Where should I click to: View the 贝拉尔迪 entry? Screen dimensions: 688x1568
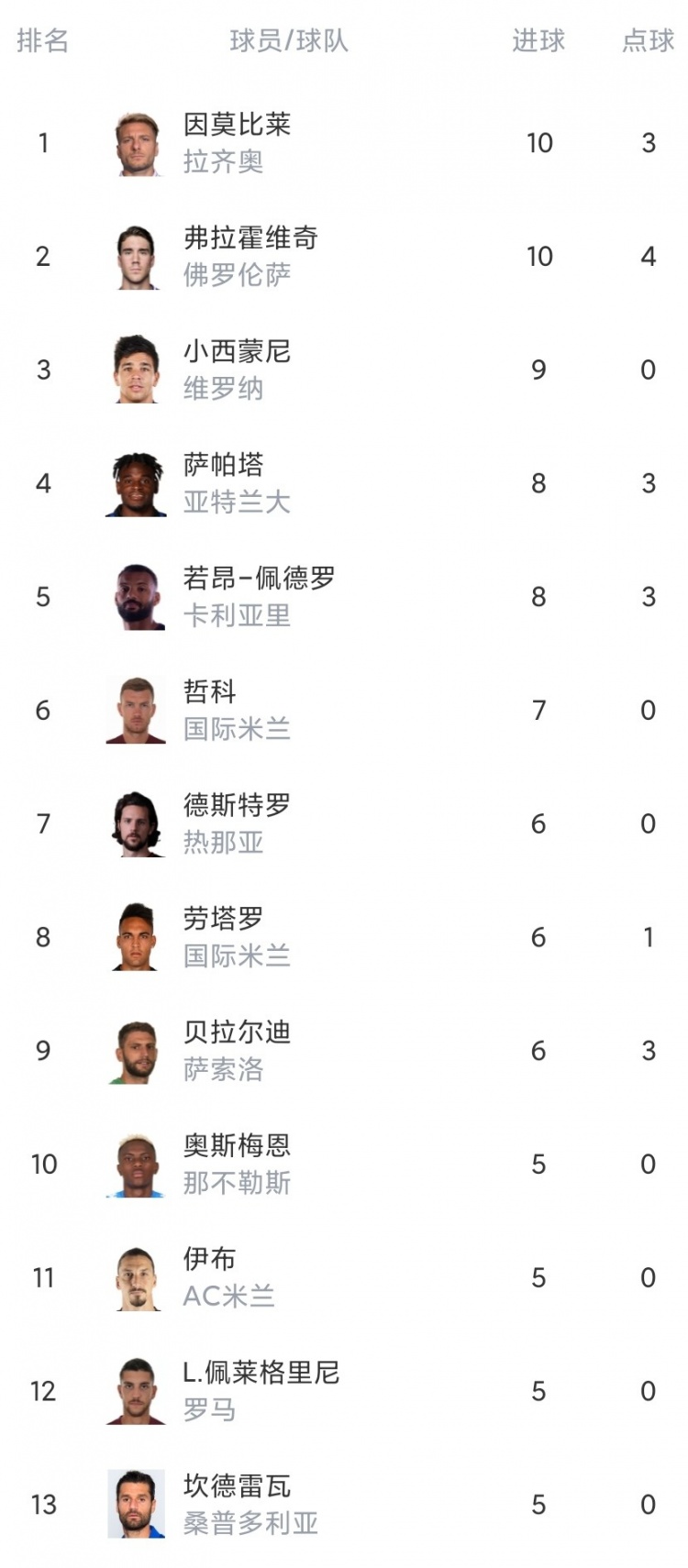(344, 1051)
